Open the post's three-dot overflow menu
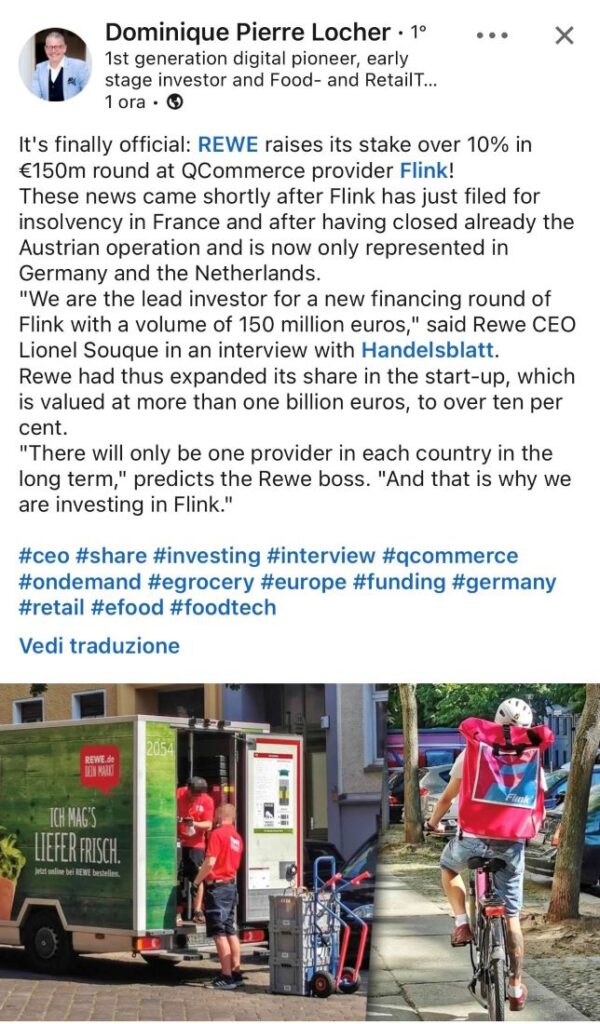The image size is (600, 1024). pos(492,35)
